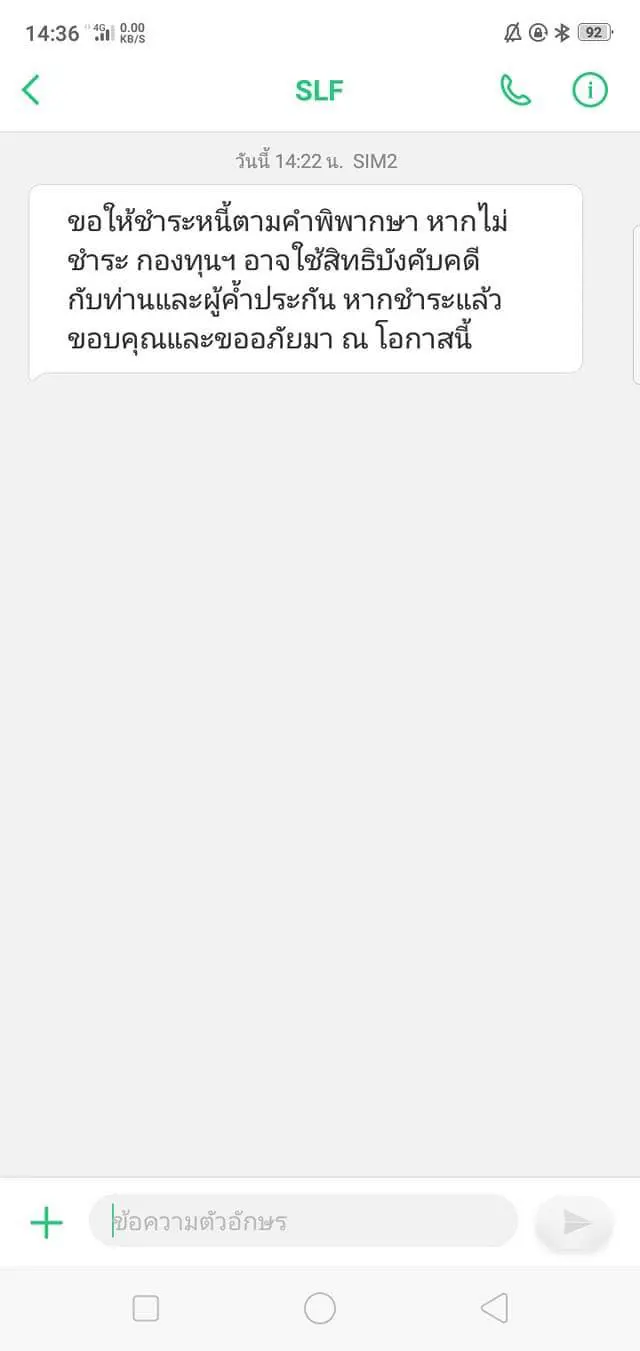Go to the system home screen
This screenshot has height=1351, width=640.
point(320,1308)
